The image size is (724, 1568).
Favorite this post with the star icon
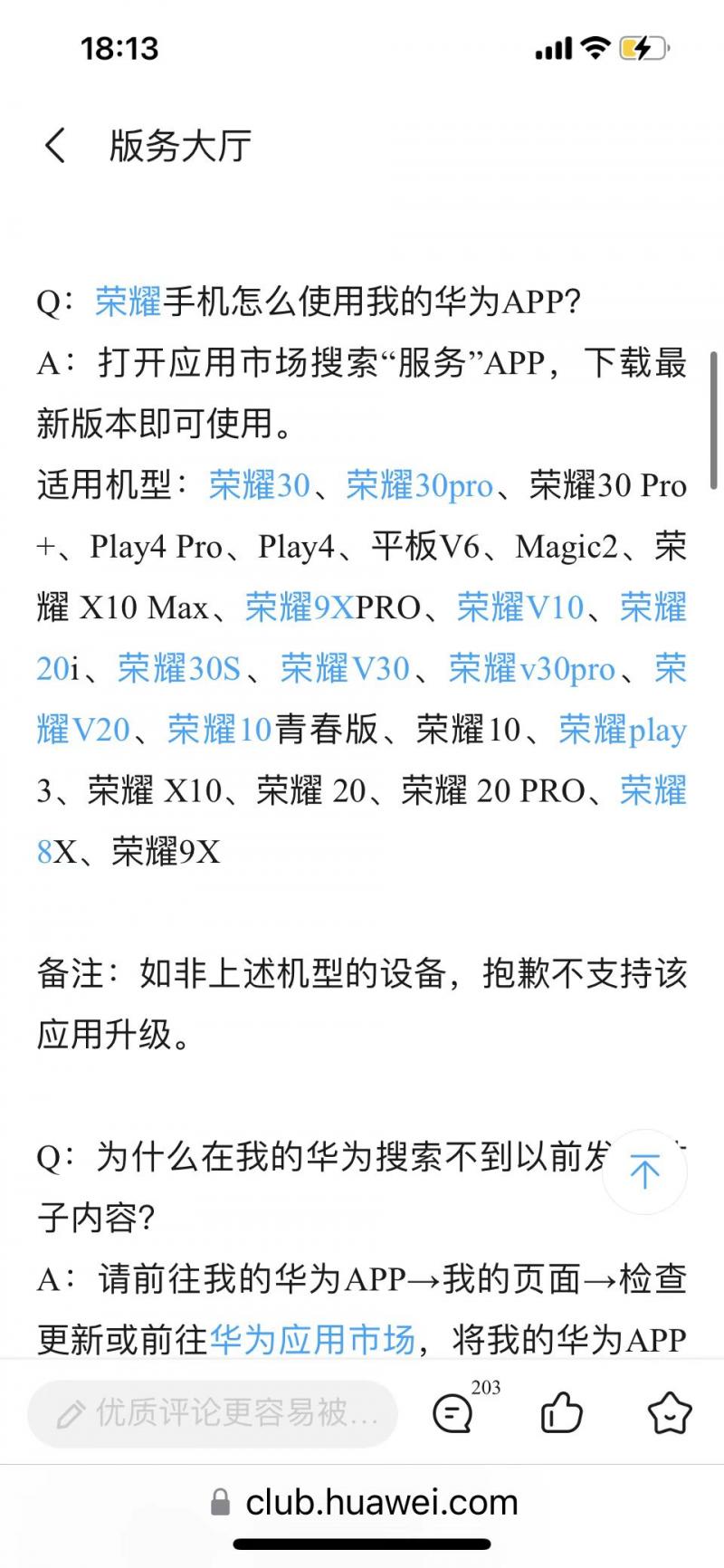(670, 1412)
